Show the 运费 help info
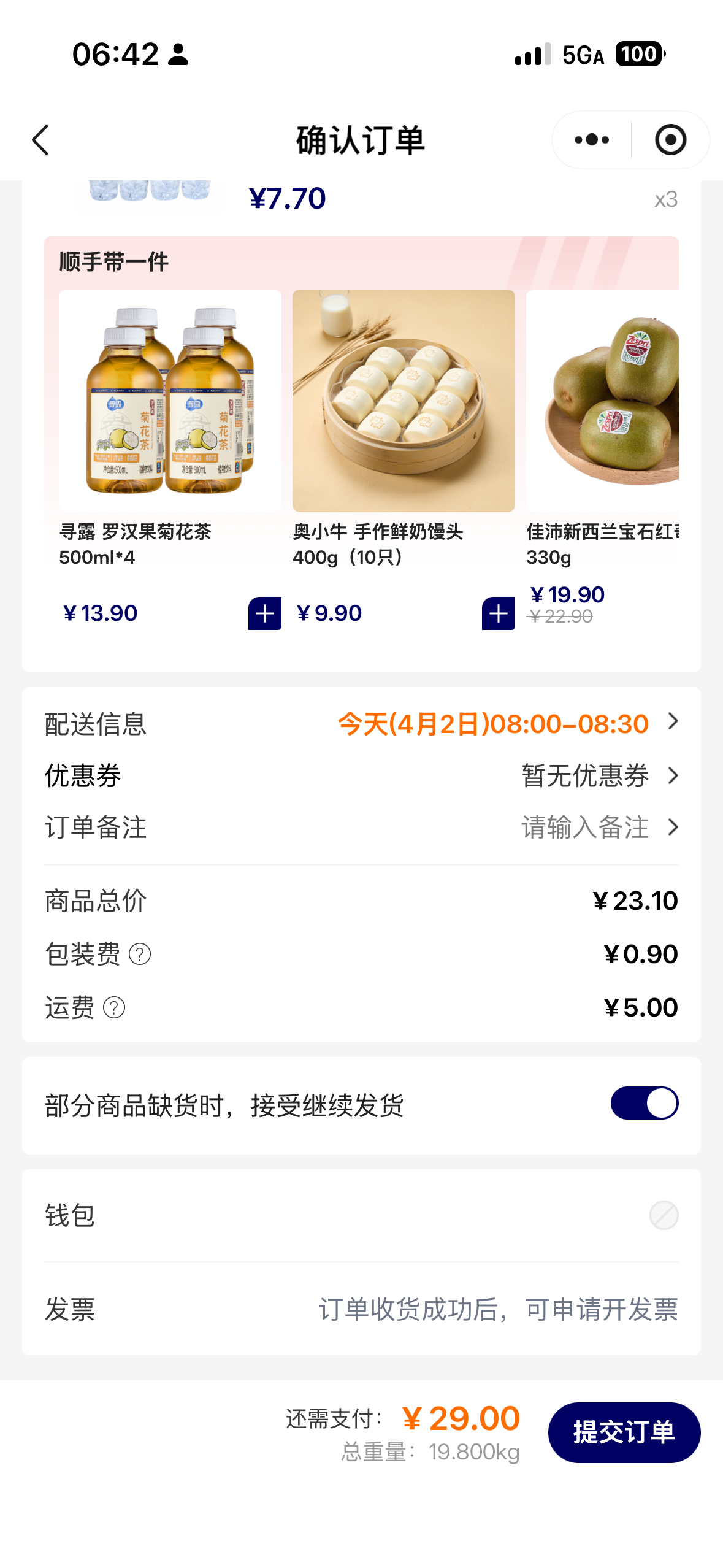Image resolution: width=723 pixels, height=1568 pixels. click(x=114, y=1008)
